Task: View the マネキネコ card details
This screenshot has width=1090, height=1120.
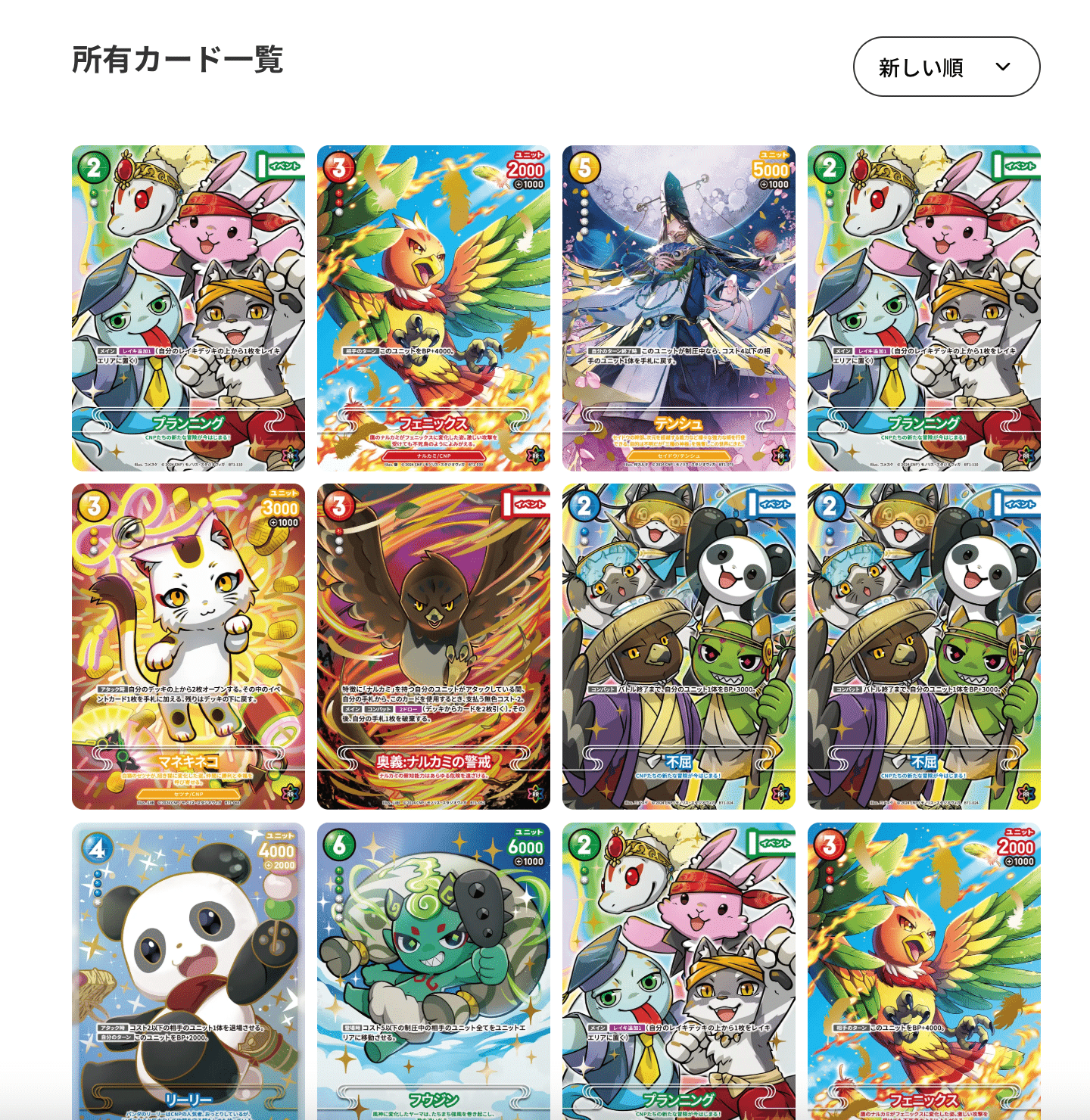Action: pyautogui.click(x=188, y=646)
